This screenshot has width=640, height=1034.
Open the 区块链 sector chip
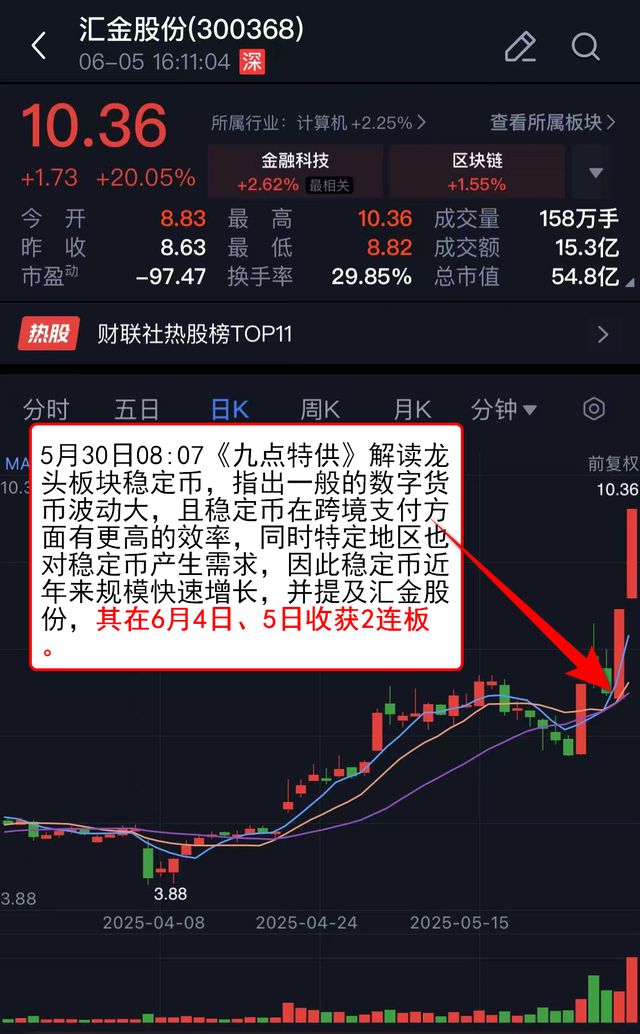[477, 171]
